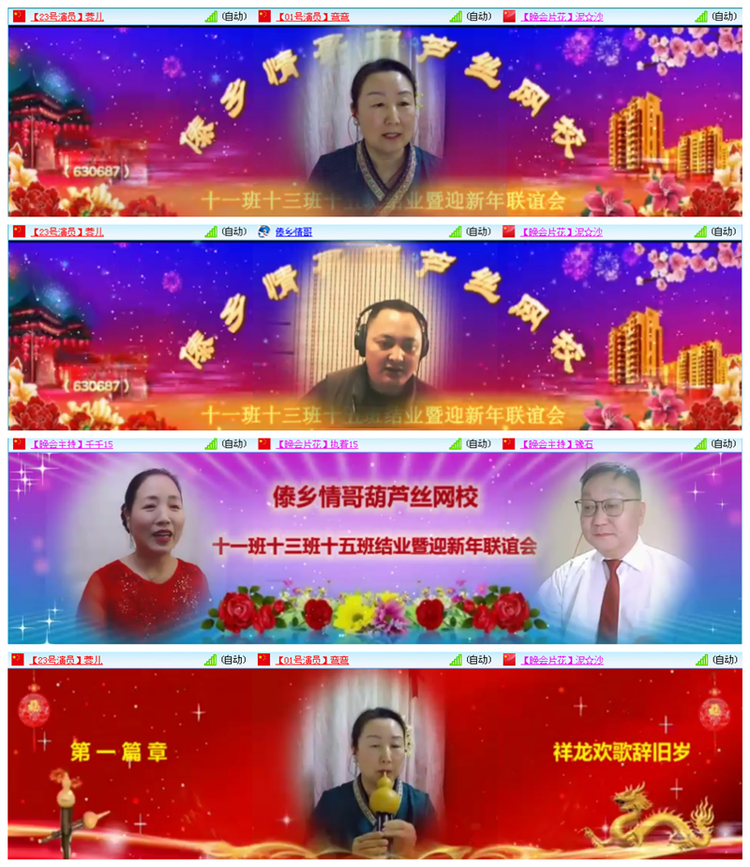
Task: Toggle the (自动) option in 豫石's pane
Action: point(722,444)
